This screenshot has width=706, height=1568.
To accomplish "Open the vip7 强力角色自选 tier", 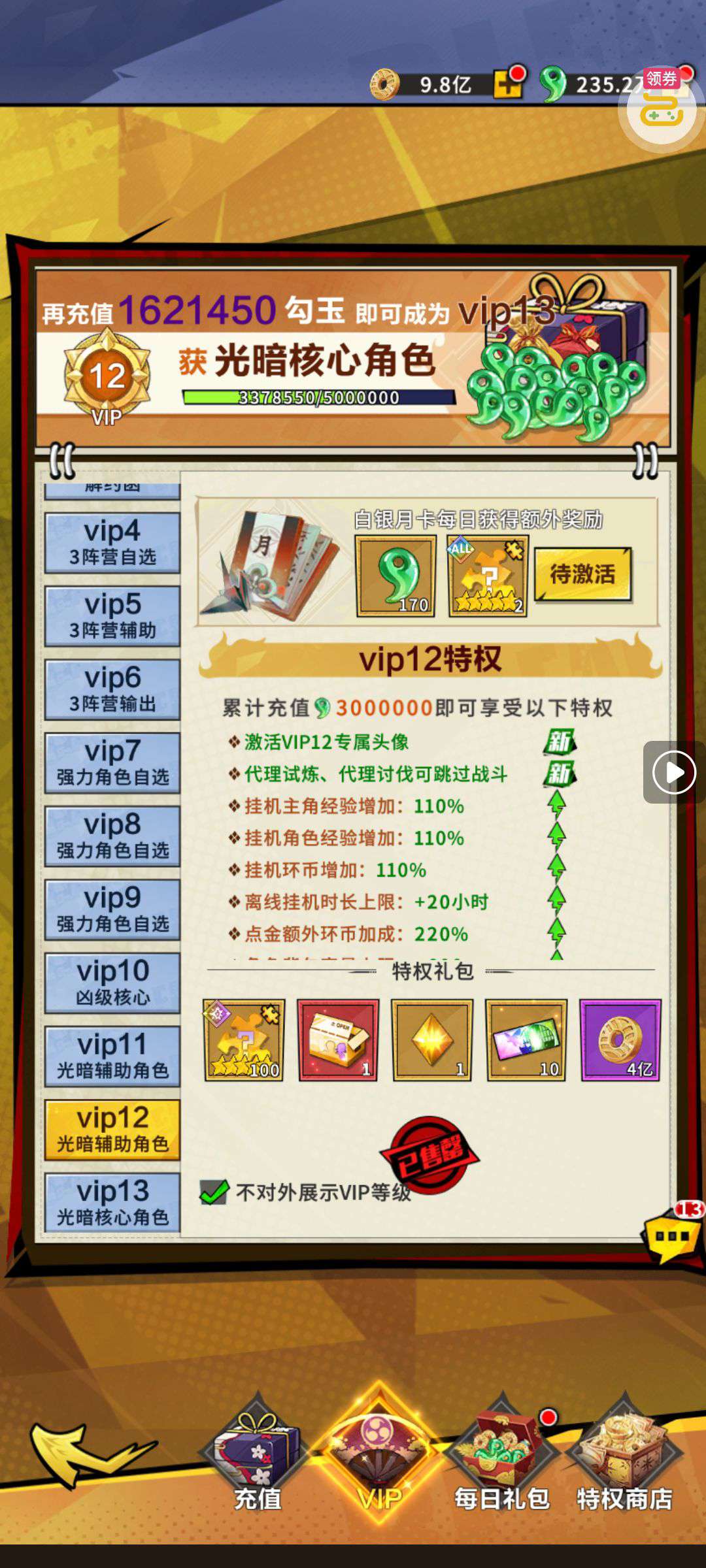I will point(112,763).
